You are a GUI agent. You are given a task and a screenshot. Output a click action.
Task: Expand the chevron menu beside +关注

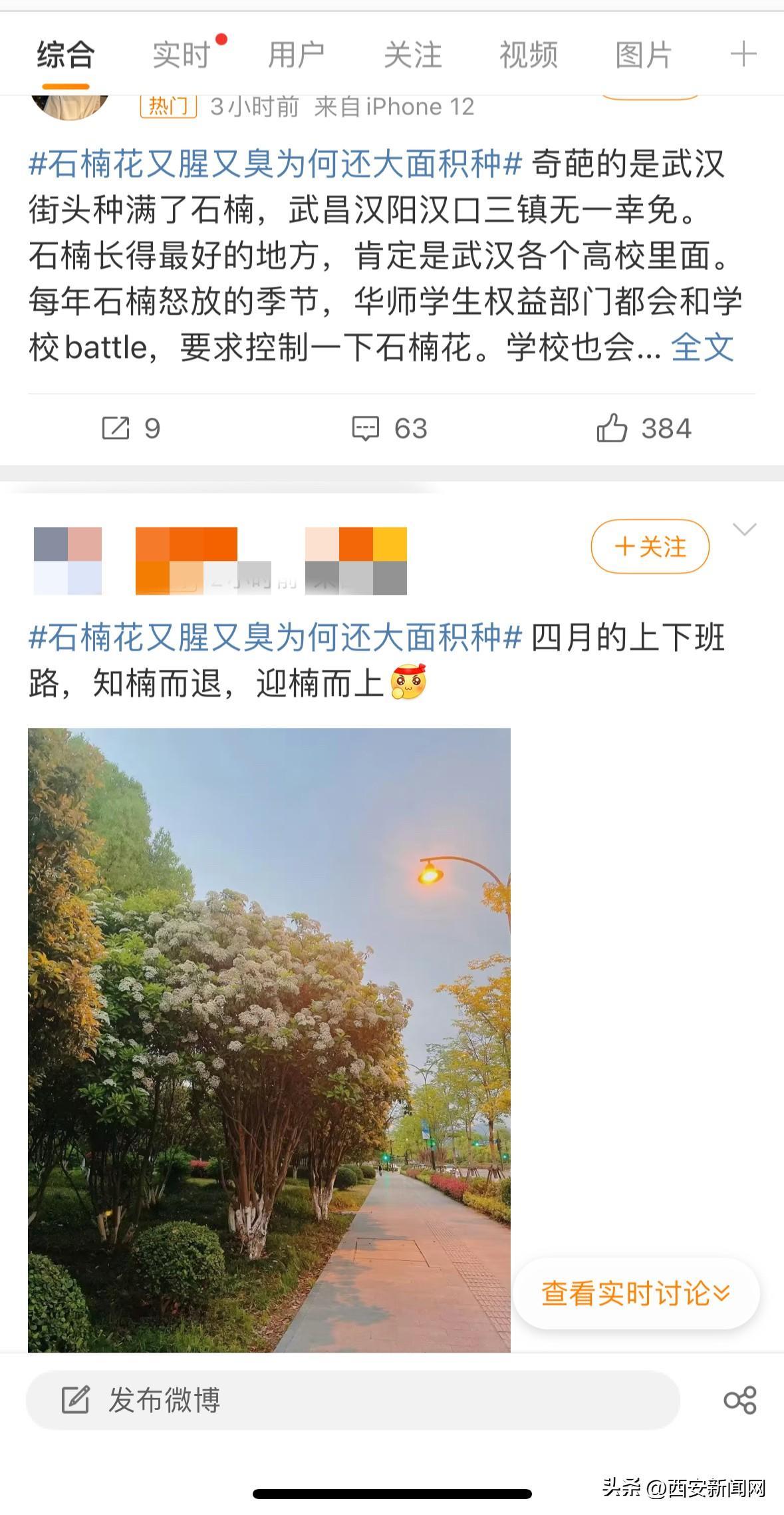[744, 530]
